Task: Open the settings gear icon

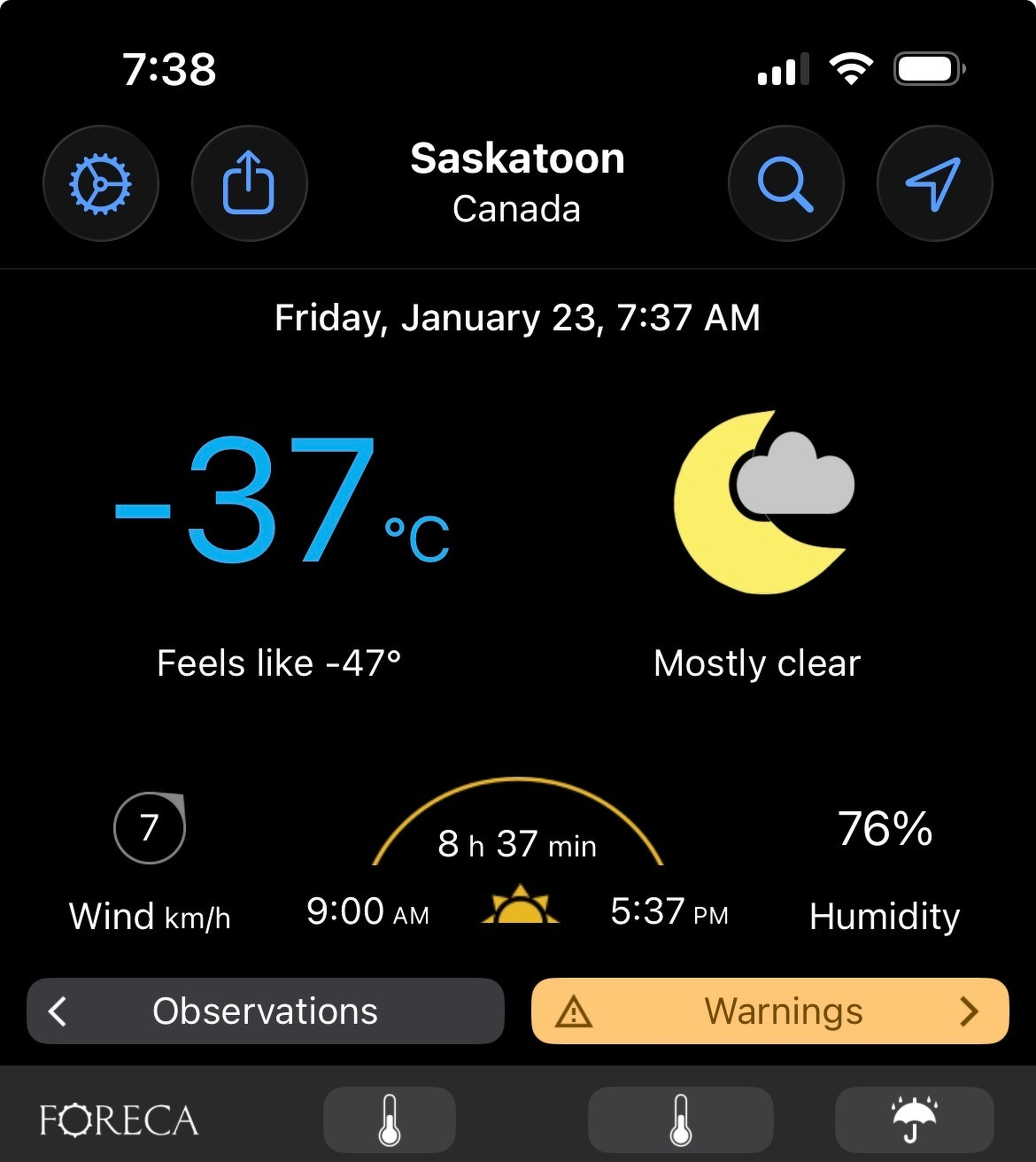Action: pyautogui.click(x=101, y=182)
